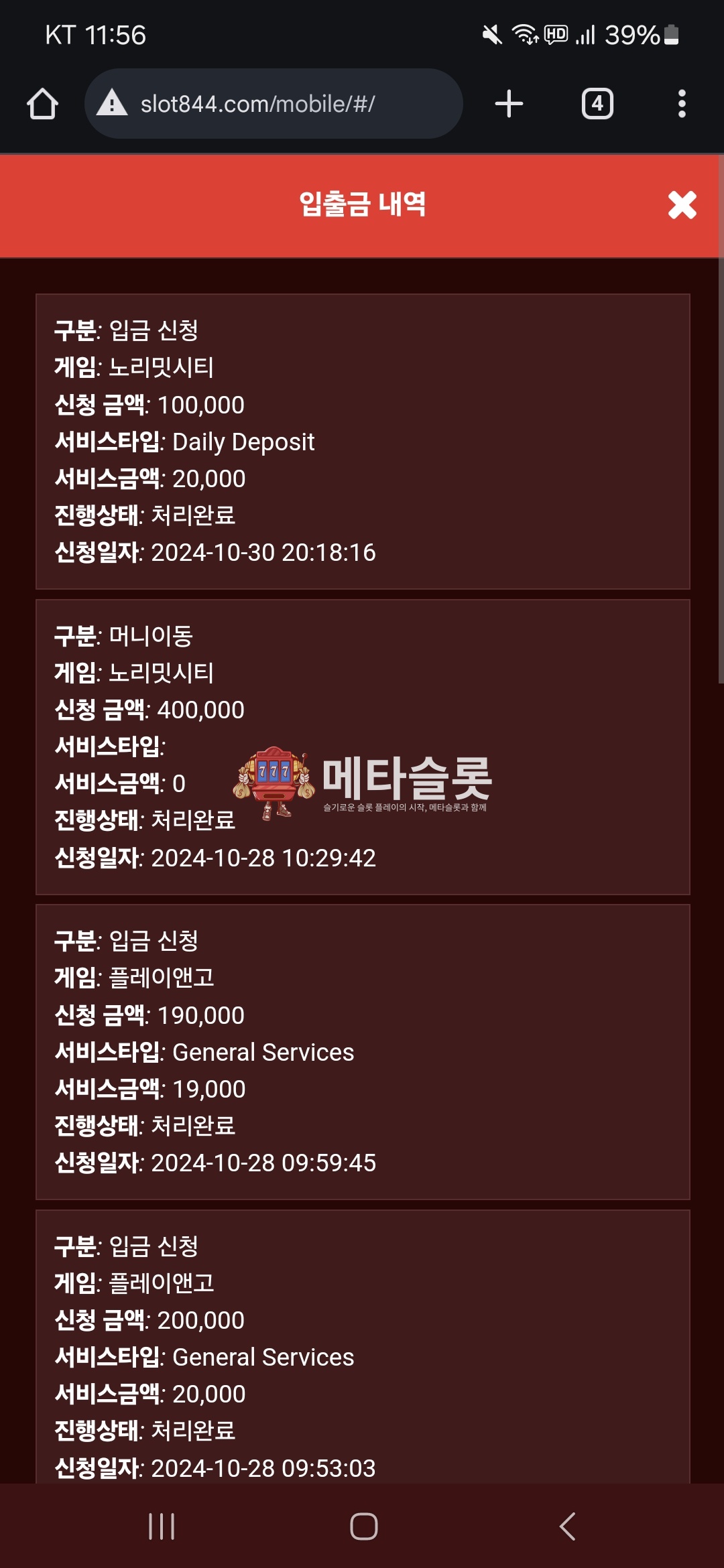Open the browser overflow menu

point(682,104)
